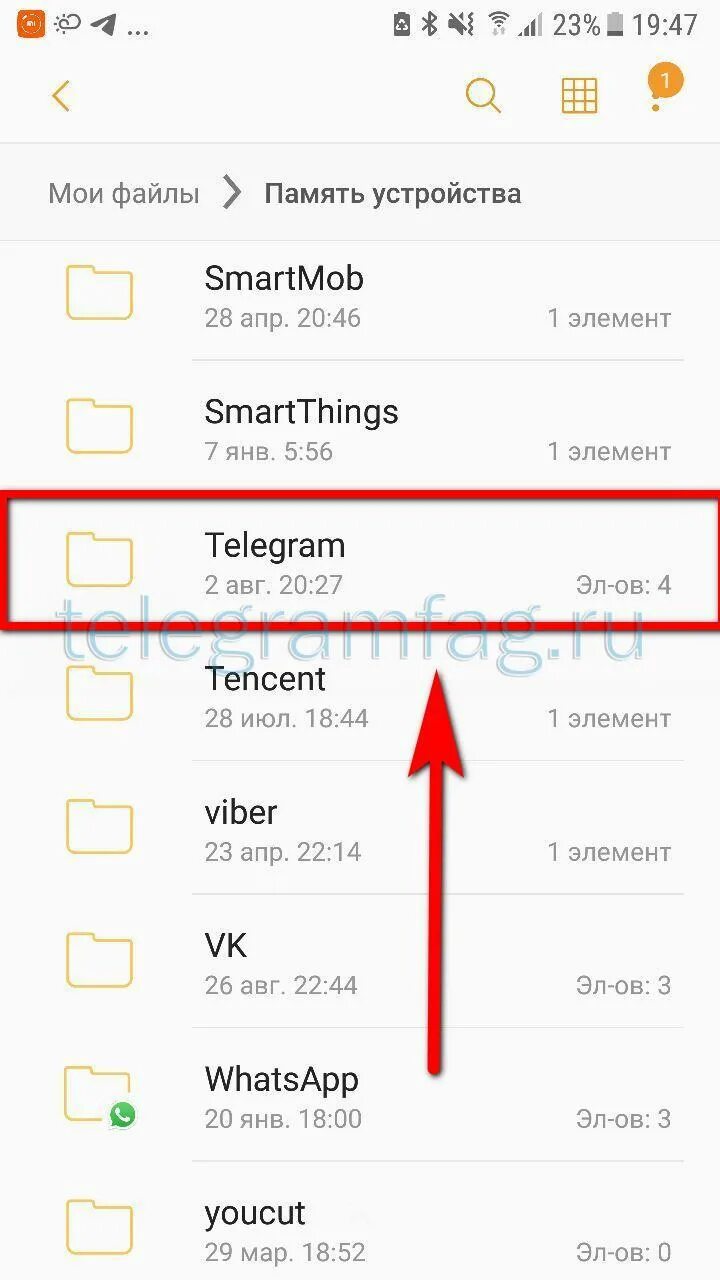
Task: Open the SmartMob folder
Action: click(x=360, y=295)
